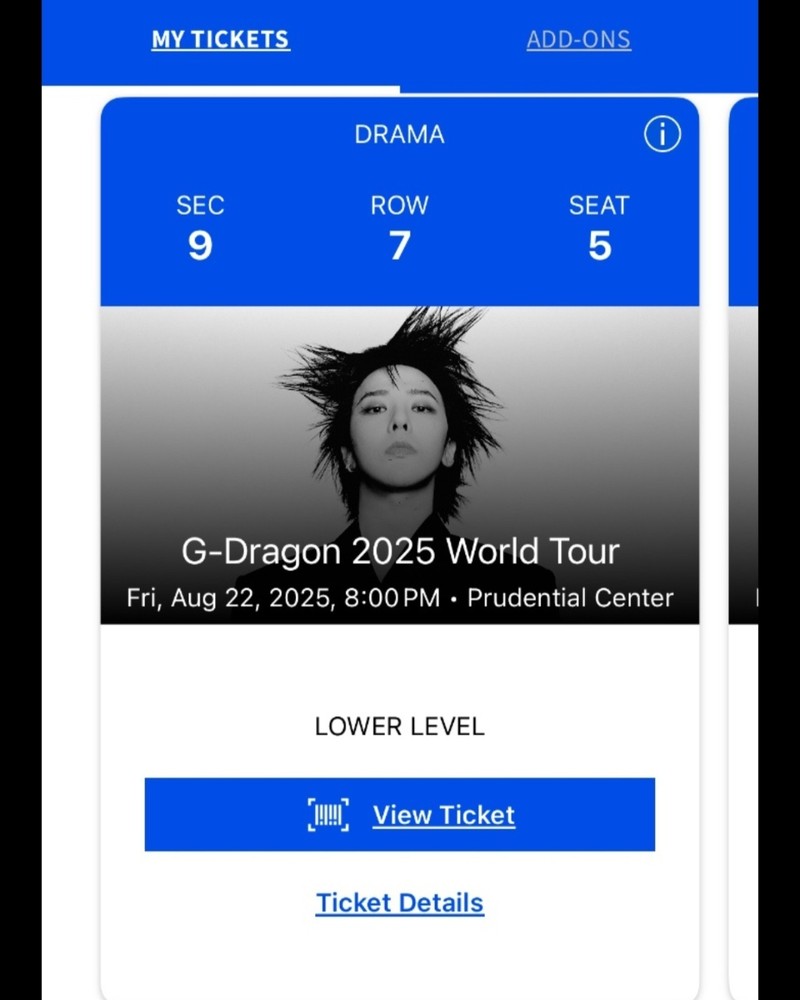The height and width of the screenshot is (1000, 800).
Task: Switch to the ADD-ONS tab
Action: tap(579, 39)
